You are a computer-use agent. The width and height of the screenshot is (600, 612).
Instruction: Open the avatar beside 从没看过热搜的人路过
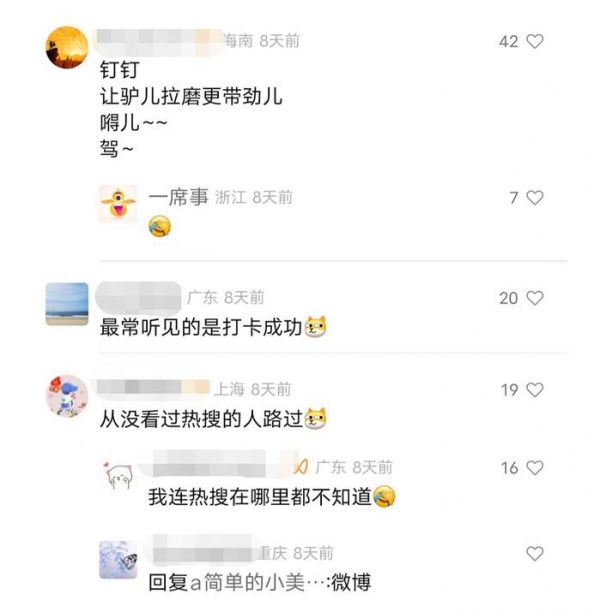[67, 396]
